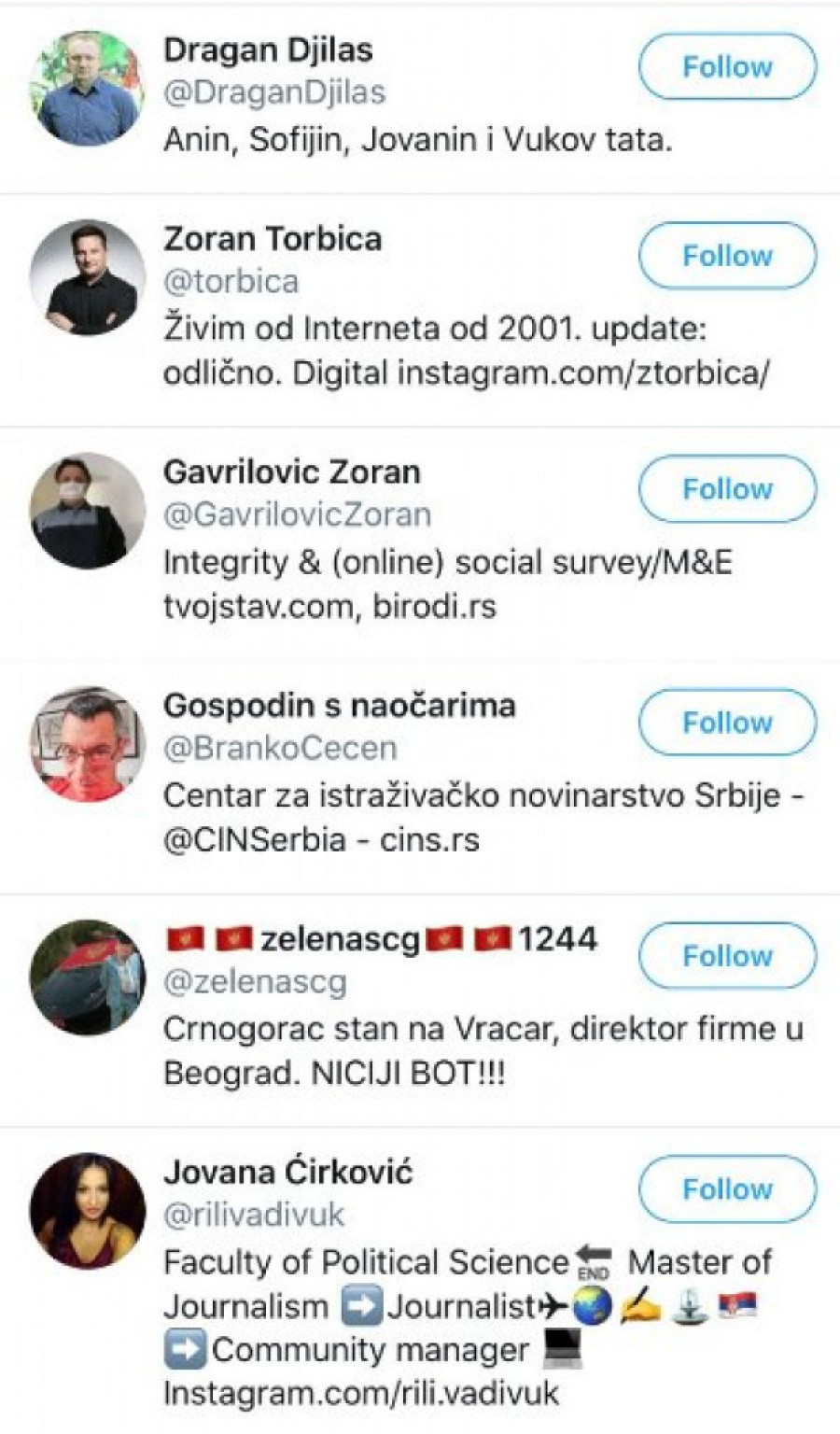Viewport: 840px width, 1434px height.
Task: Follow Gavrilovic Zoran
Action: pyautogui.click(x=727, y=489)
